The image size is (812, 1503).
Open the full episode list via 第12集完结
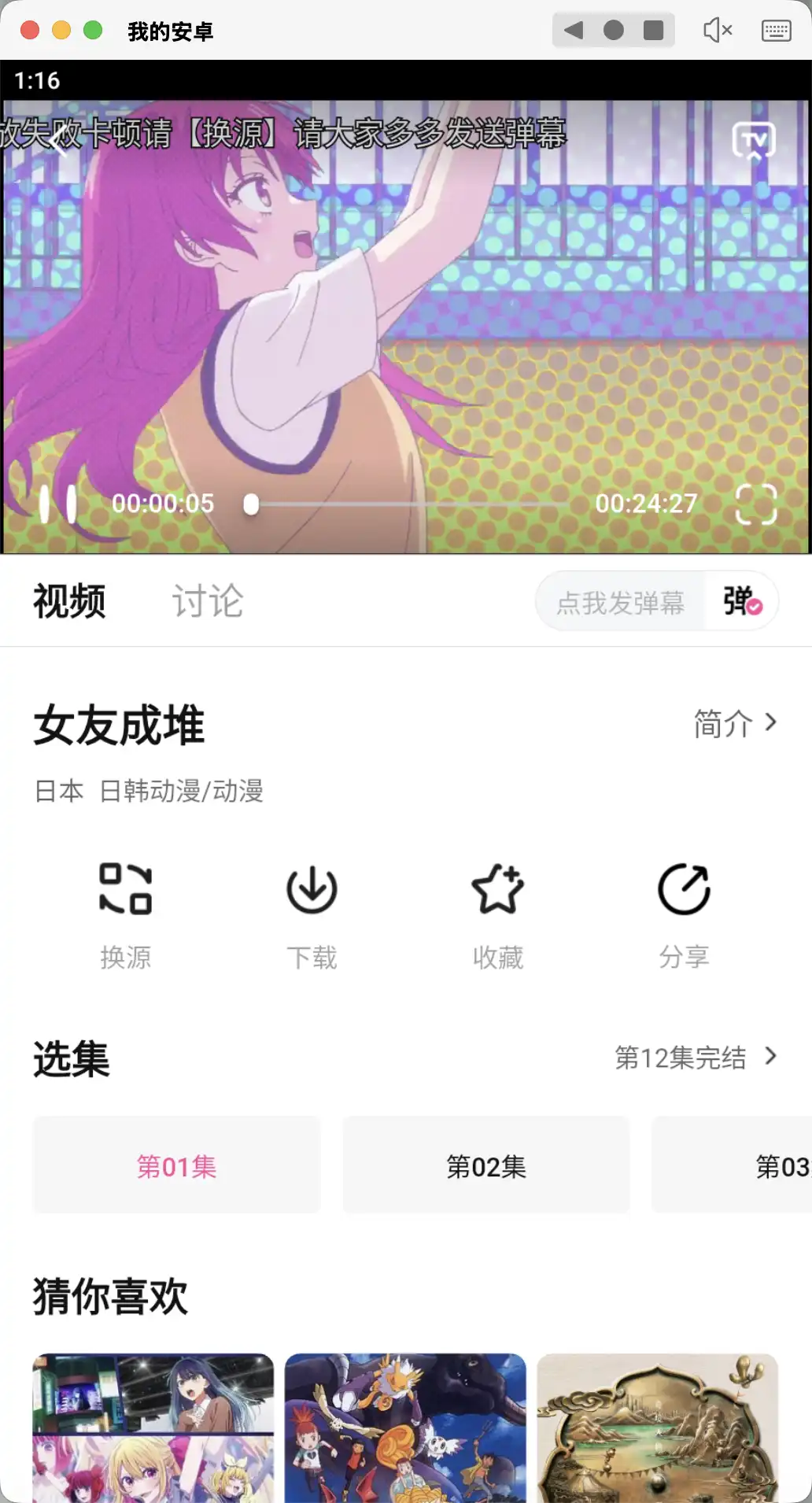(x=681, y=1058)
